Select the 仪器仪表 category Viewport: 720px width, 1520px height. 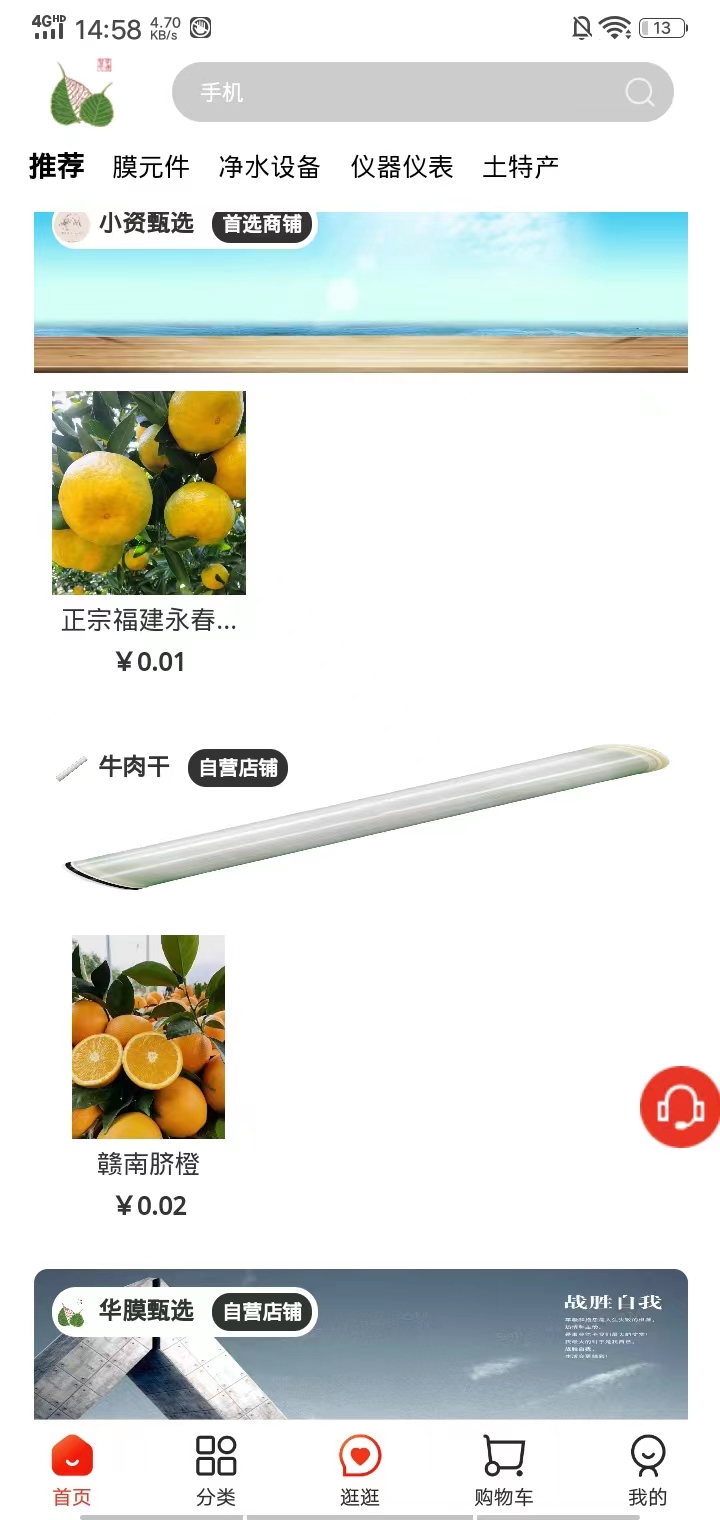click(402, 167)
